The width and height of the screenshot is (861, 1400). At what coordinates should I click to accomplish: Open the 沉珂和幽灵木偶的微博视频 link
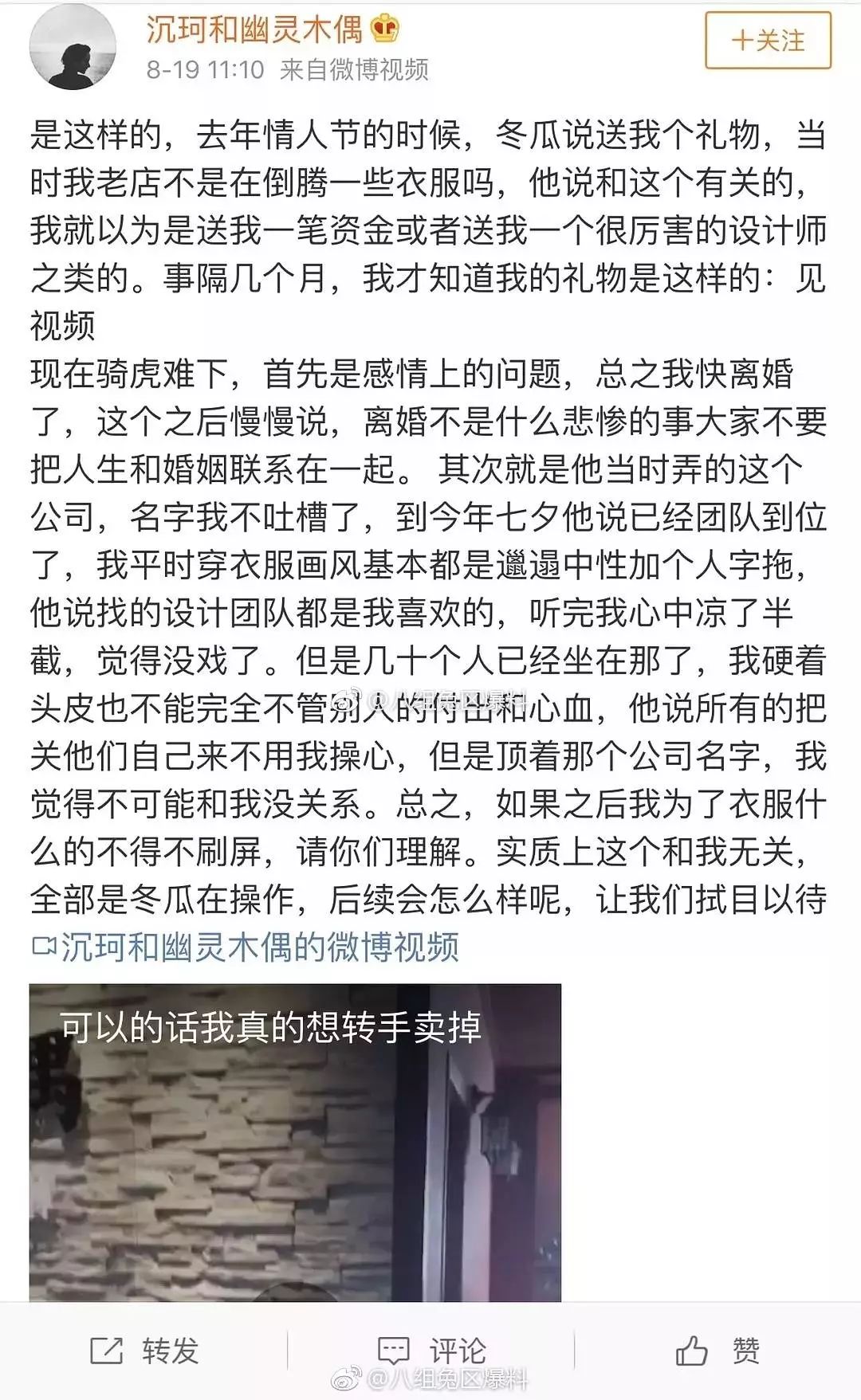(x=245, y=947)
